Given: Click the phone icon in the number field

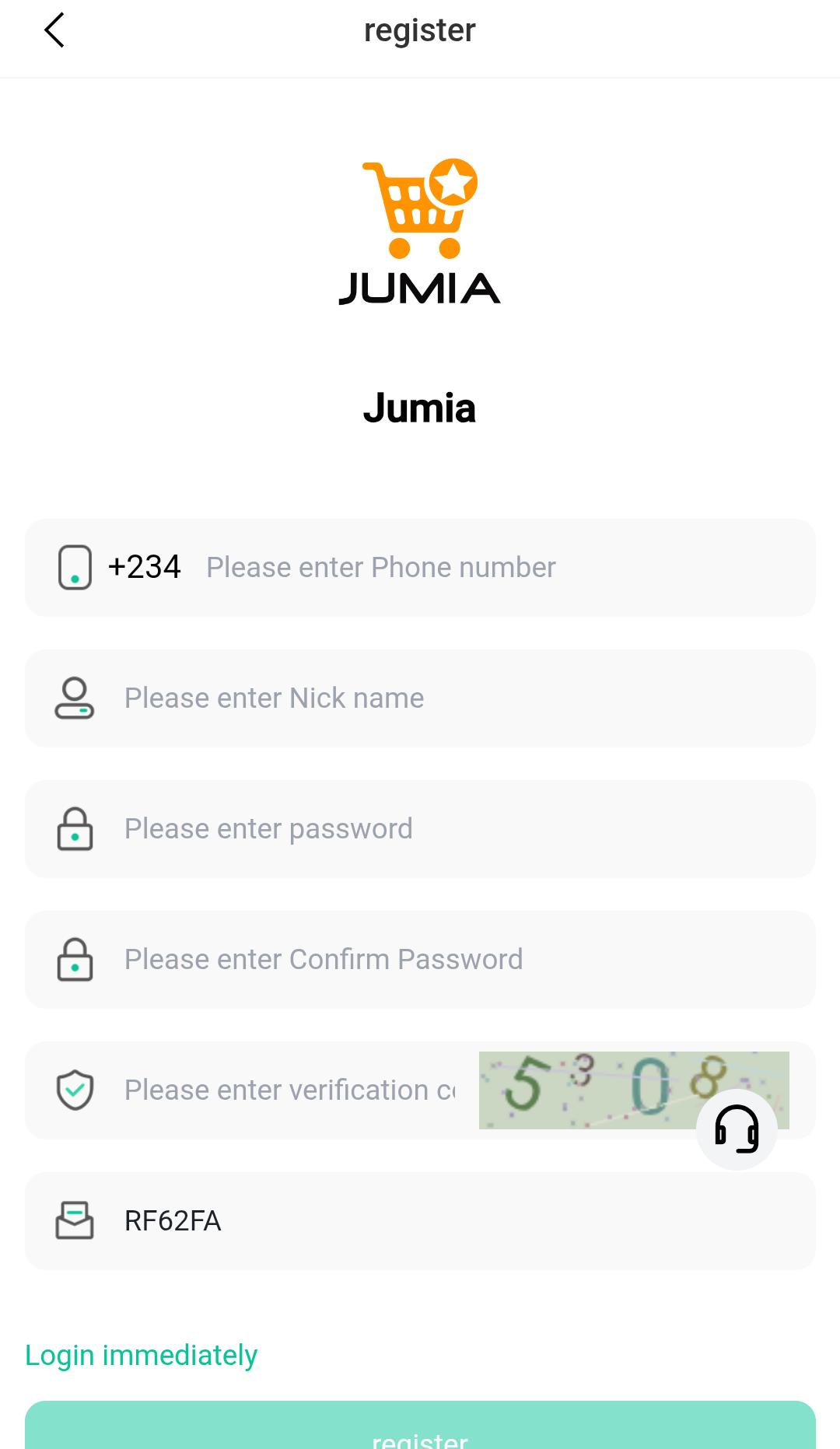Looking at the screenshot, I should coord(75,567).
